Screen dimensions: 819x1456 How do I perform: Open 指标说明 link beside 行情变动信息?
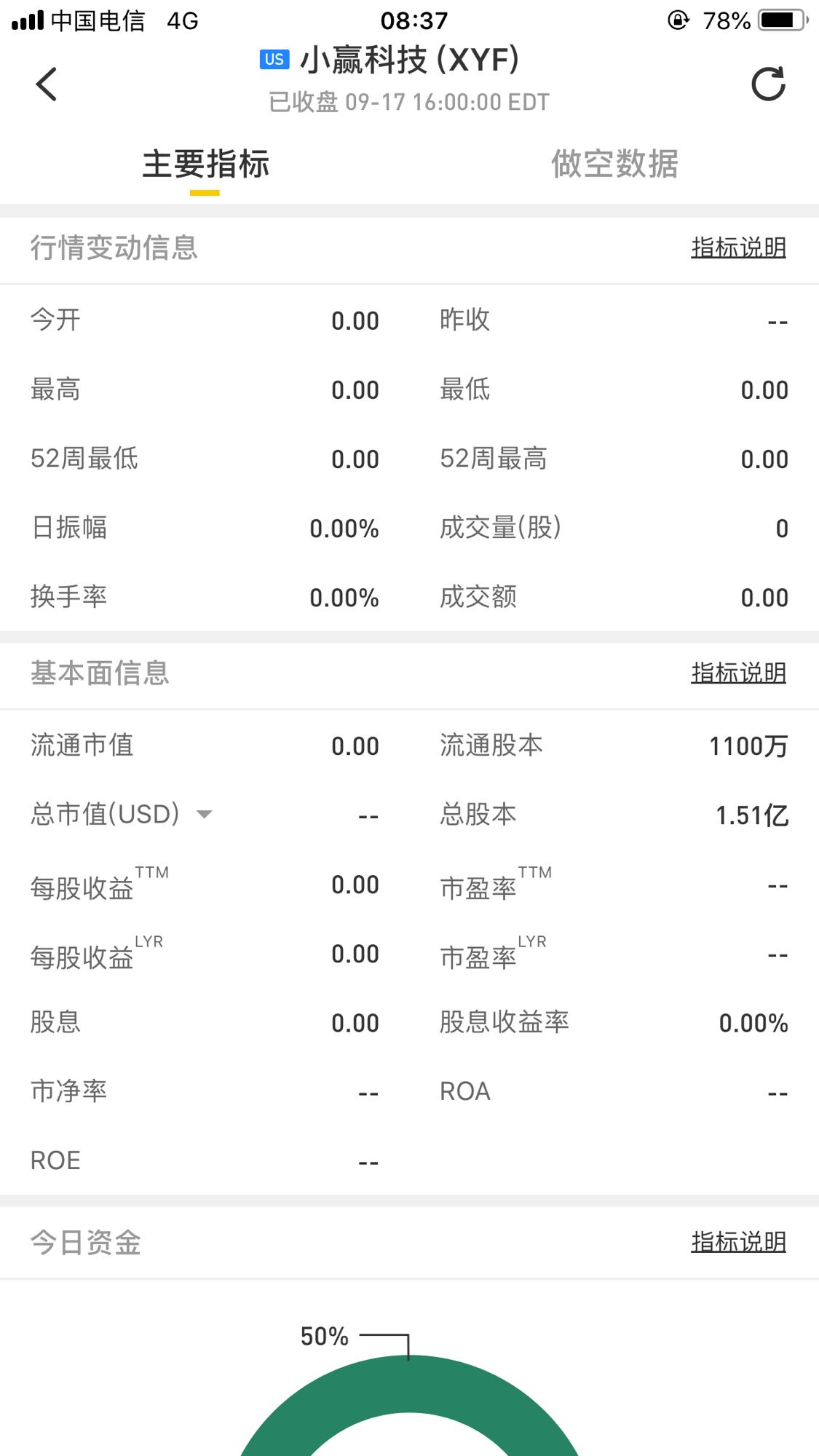point(738,248)
